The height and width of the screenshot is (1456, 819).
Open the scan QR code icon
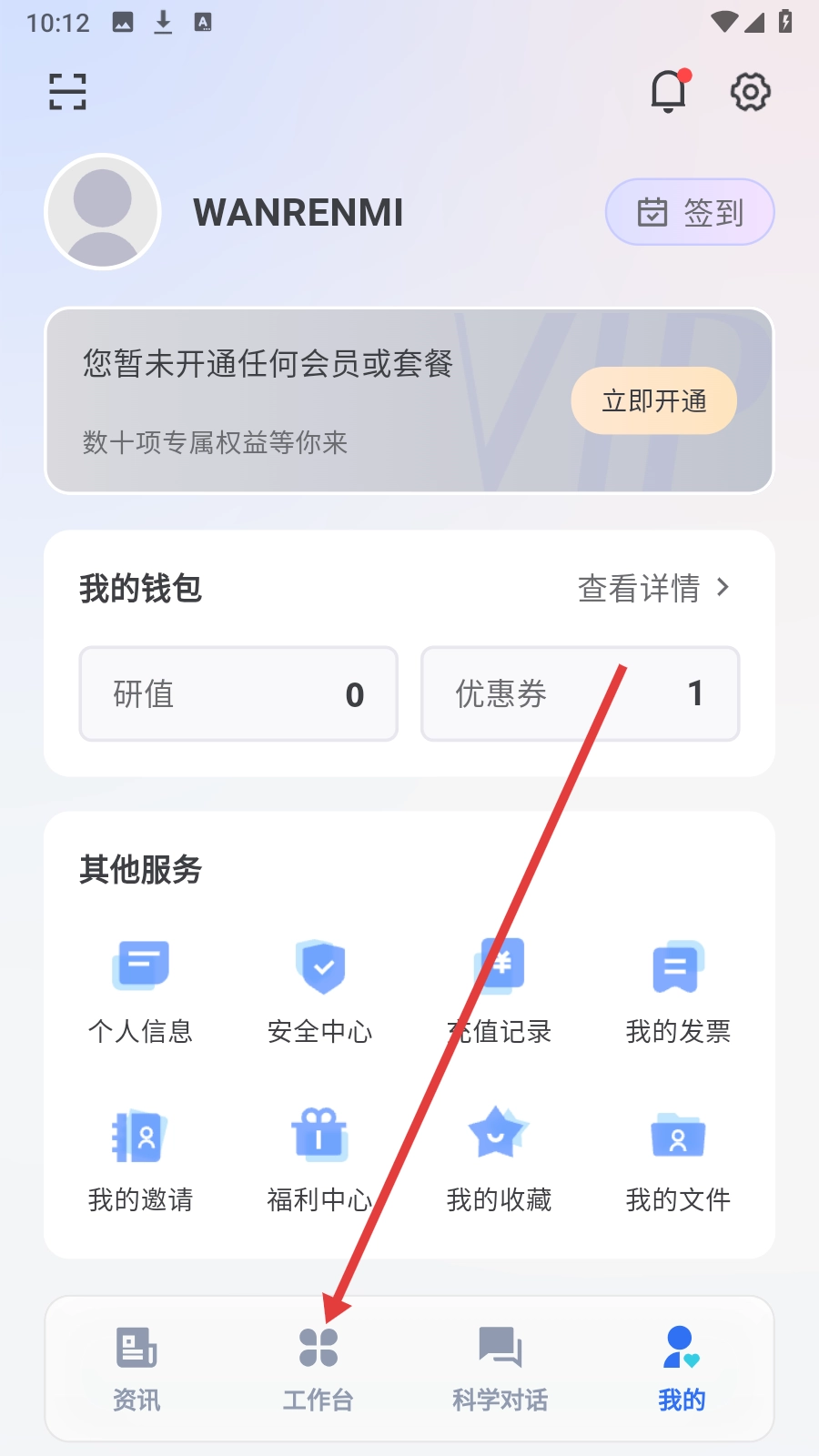click(x=67, y=92)
